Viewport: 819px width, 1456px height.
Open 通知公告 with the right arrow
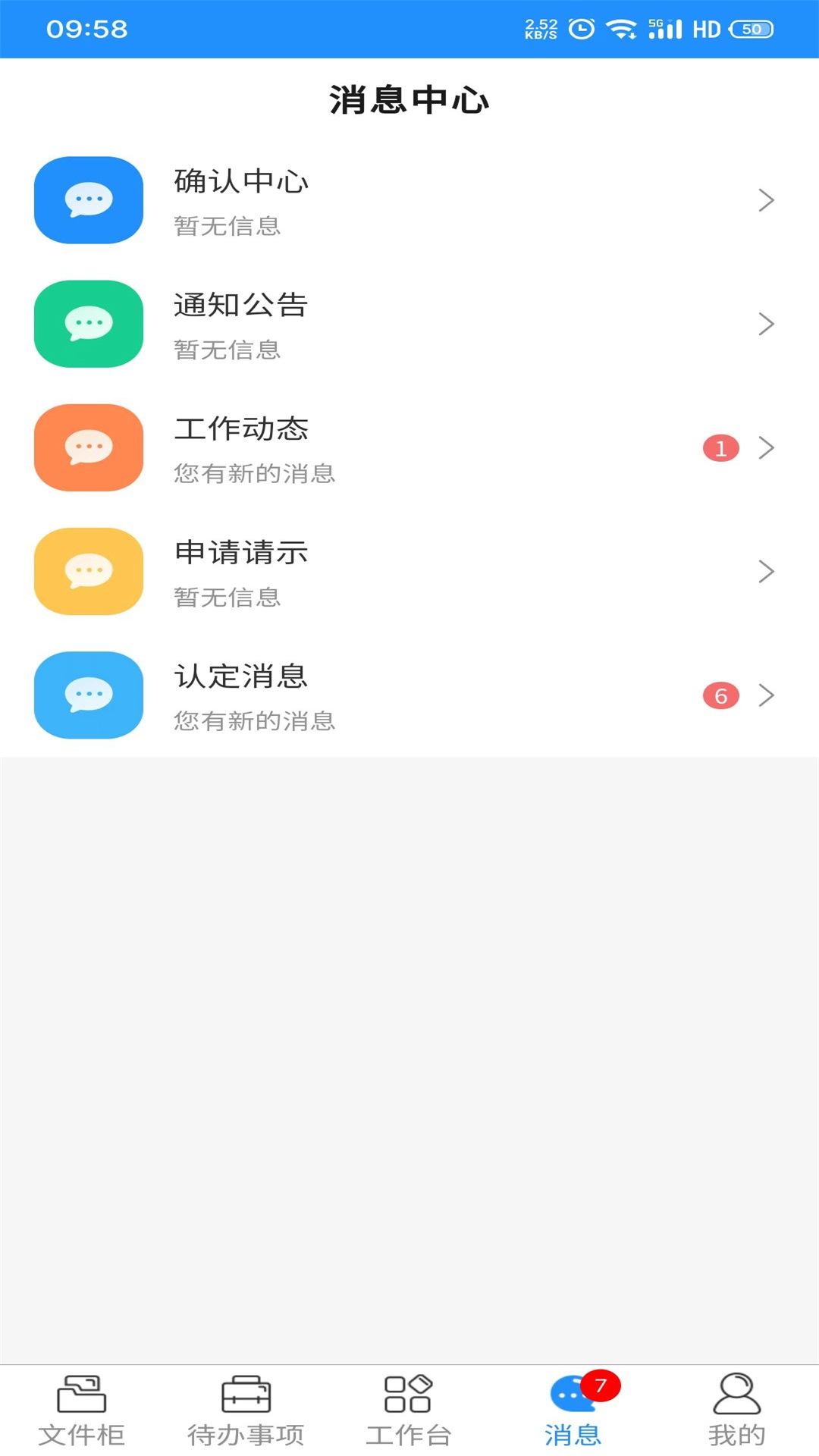(767, 324)
